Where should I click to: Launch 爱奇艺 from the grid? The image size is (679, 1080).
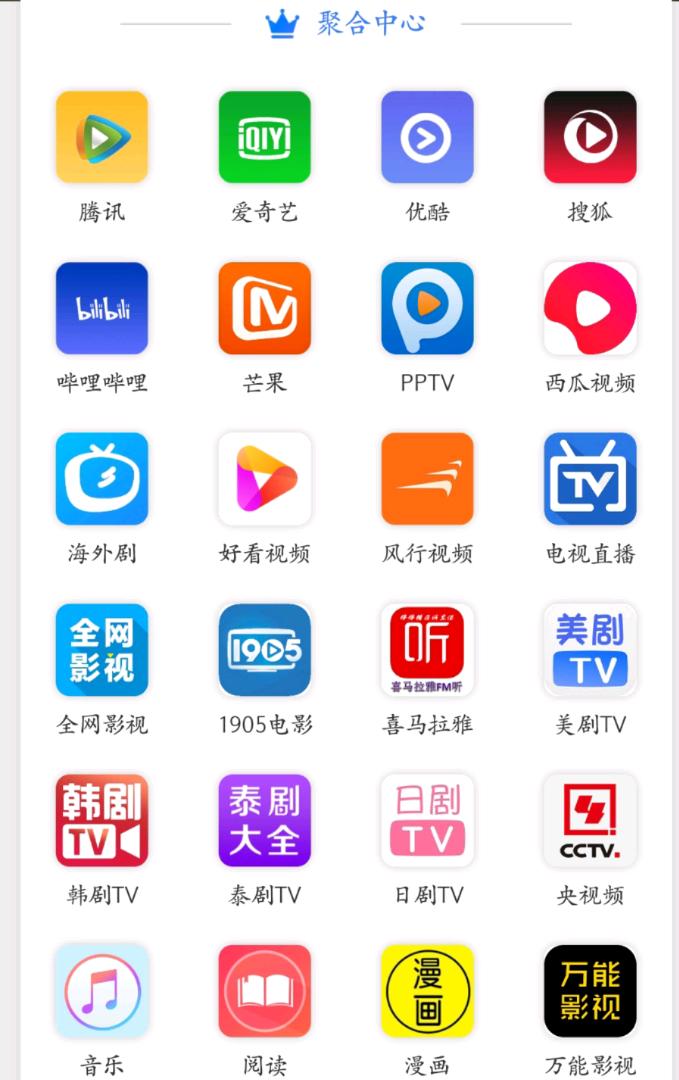[265, 138]
